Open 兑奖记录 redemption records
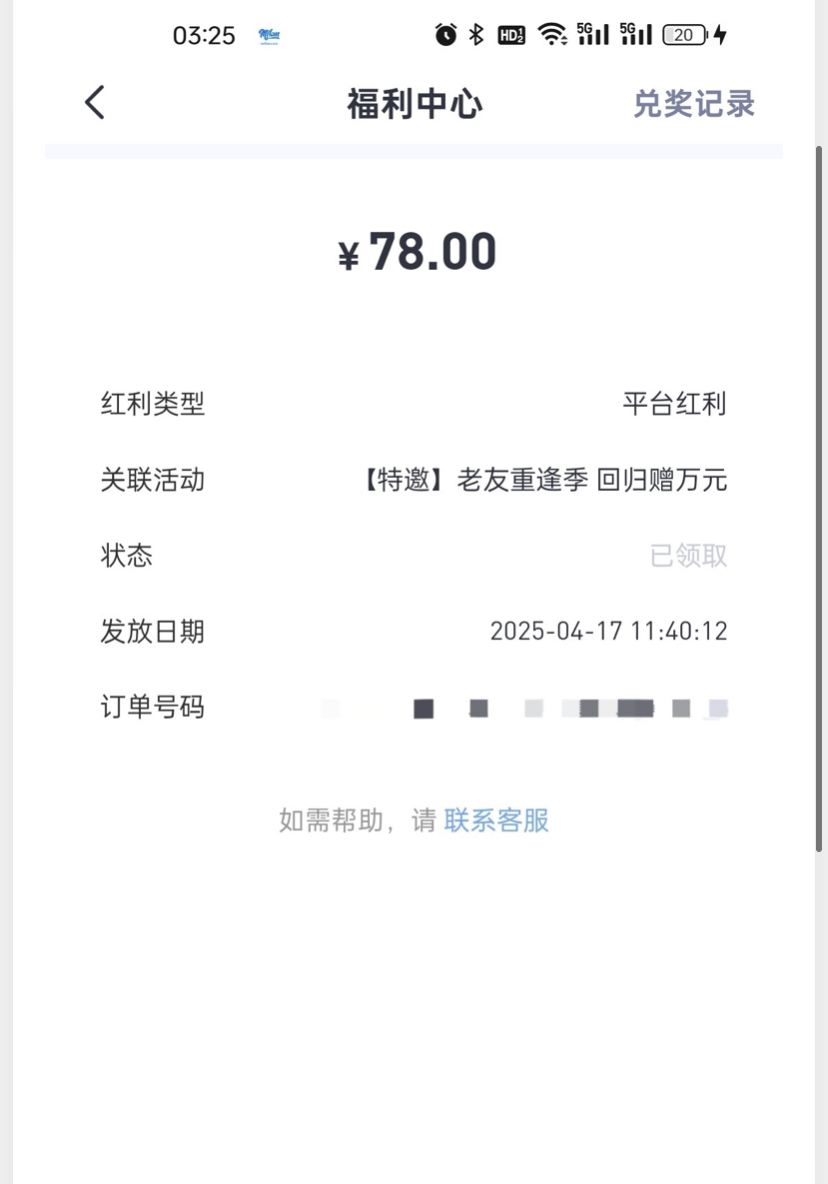 [693, 103]
